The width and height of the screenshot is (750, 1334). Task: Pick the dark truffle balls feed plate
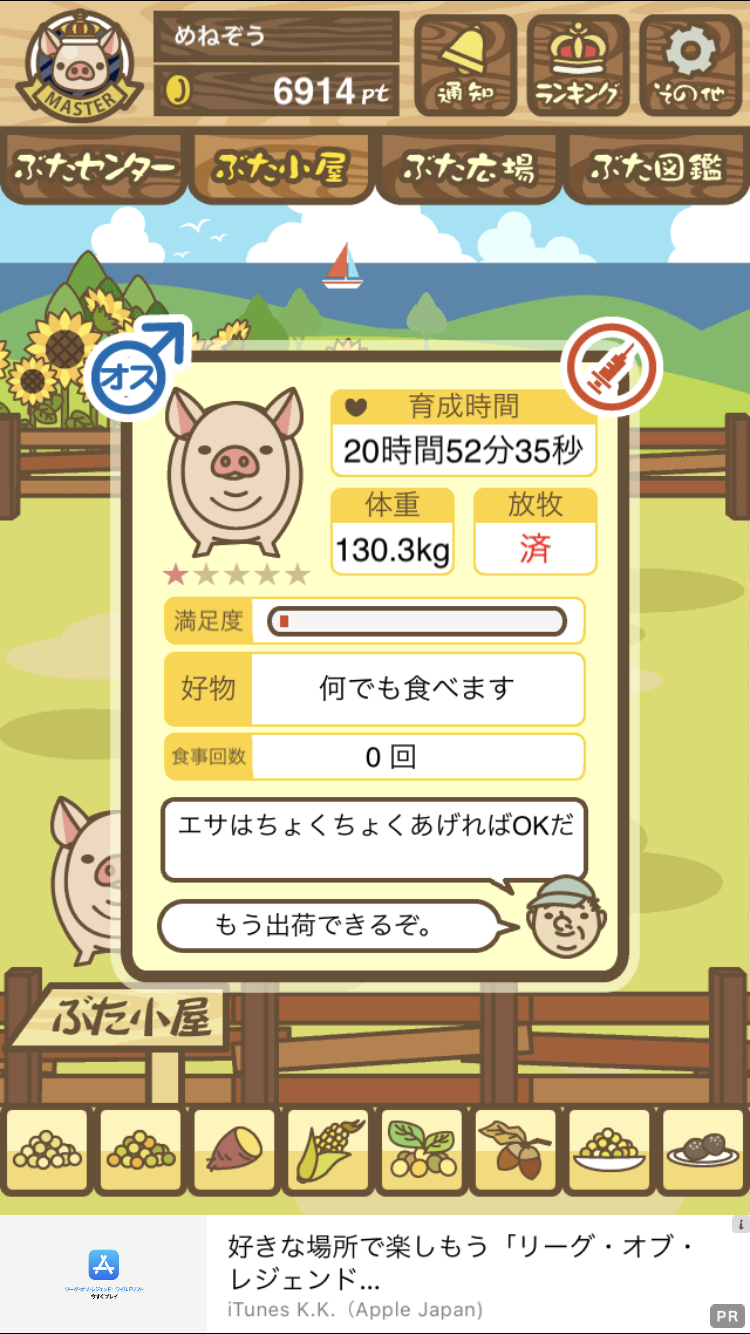click(703, 1151)
